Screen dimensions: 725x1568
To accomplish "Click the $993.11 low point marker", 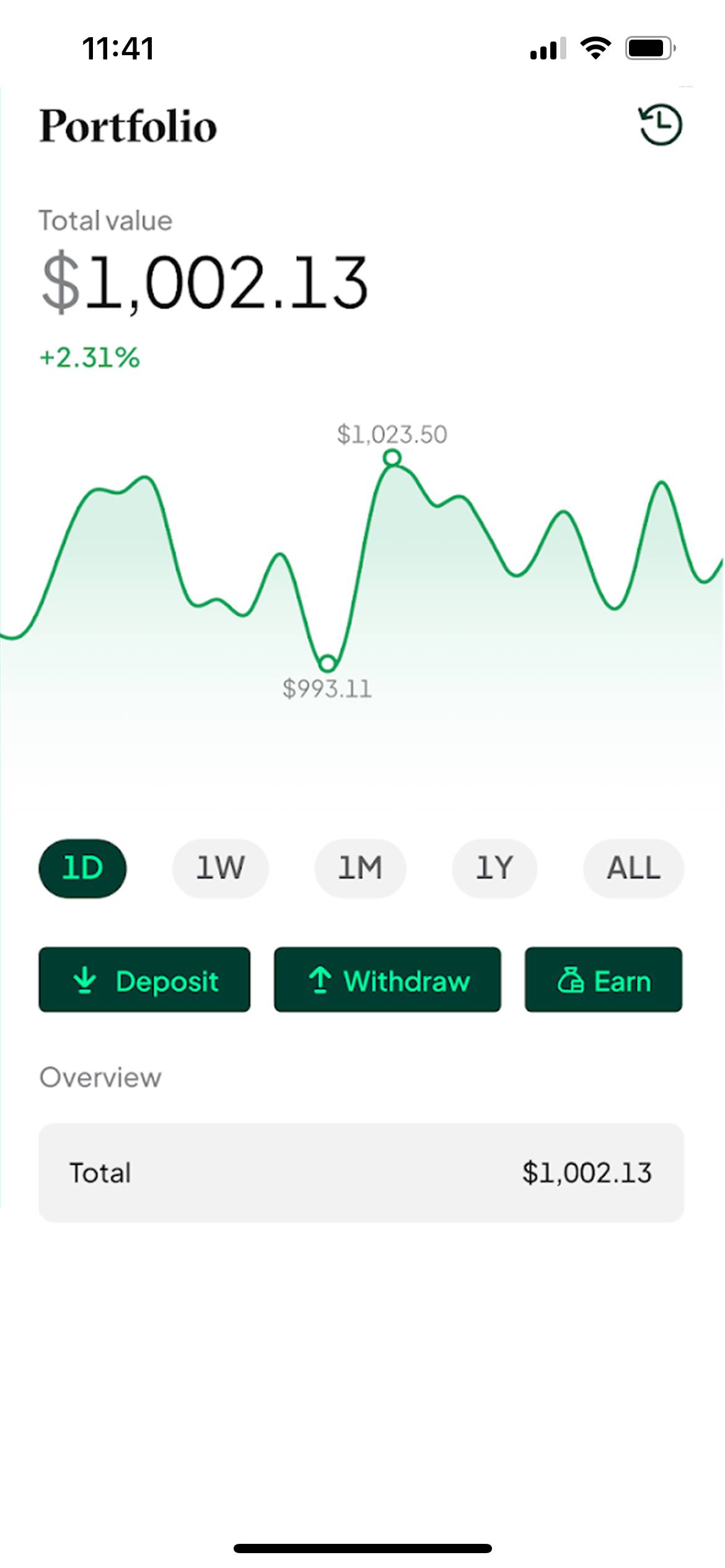I will tap(327, 661).
